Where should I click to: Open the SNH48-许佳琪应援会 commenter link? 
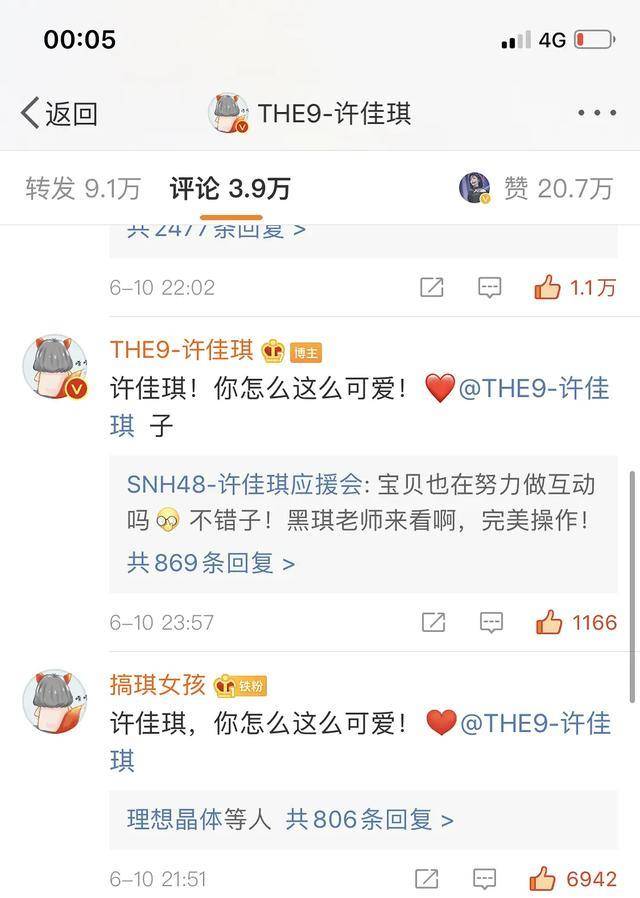[243, 485]
